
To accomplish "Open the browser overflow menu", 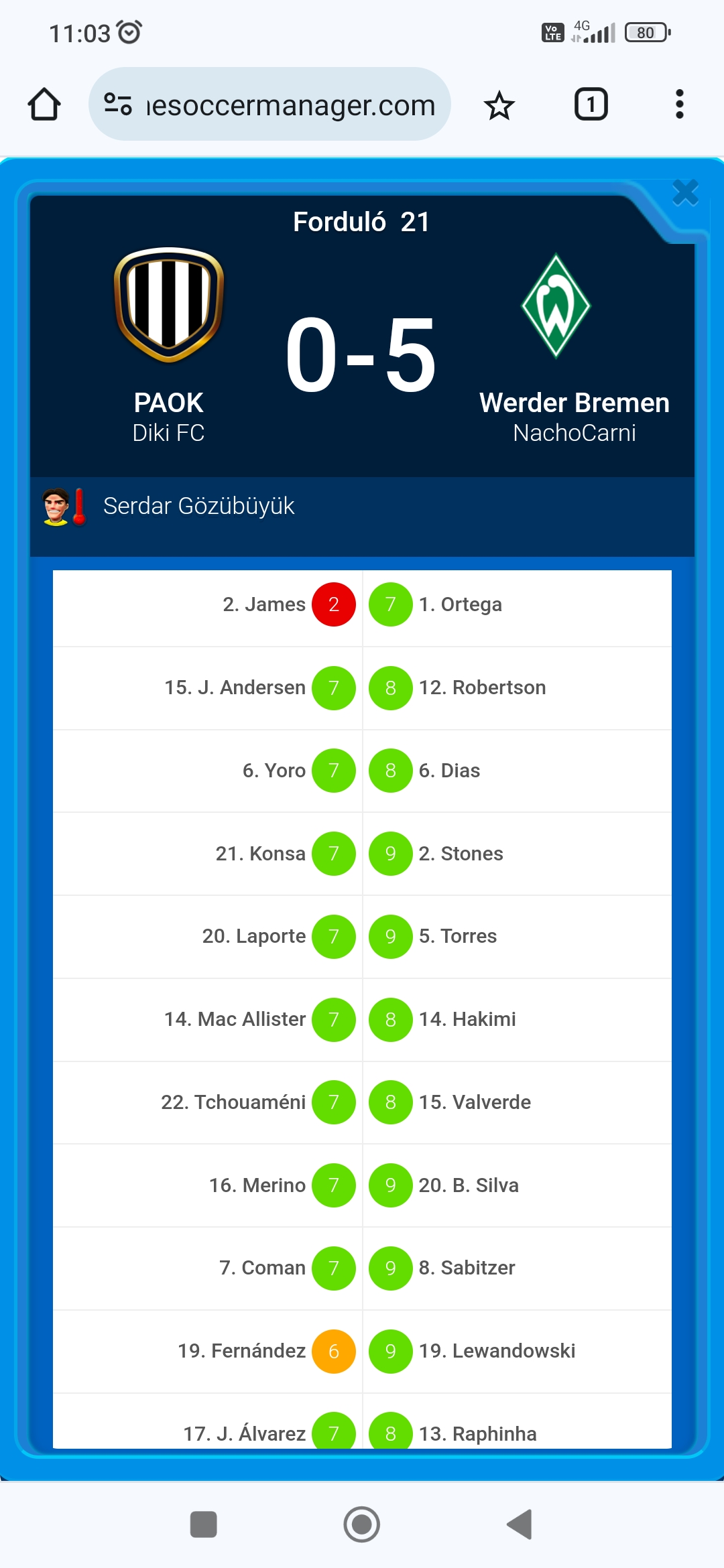I will coord(679,105).
